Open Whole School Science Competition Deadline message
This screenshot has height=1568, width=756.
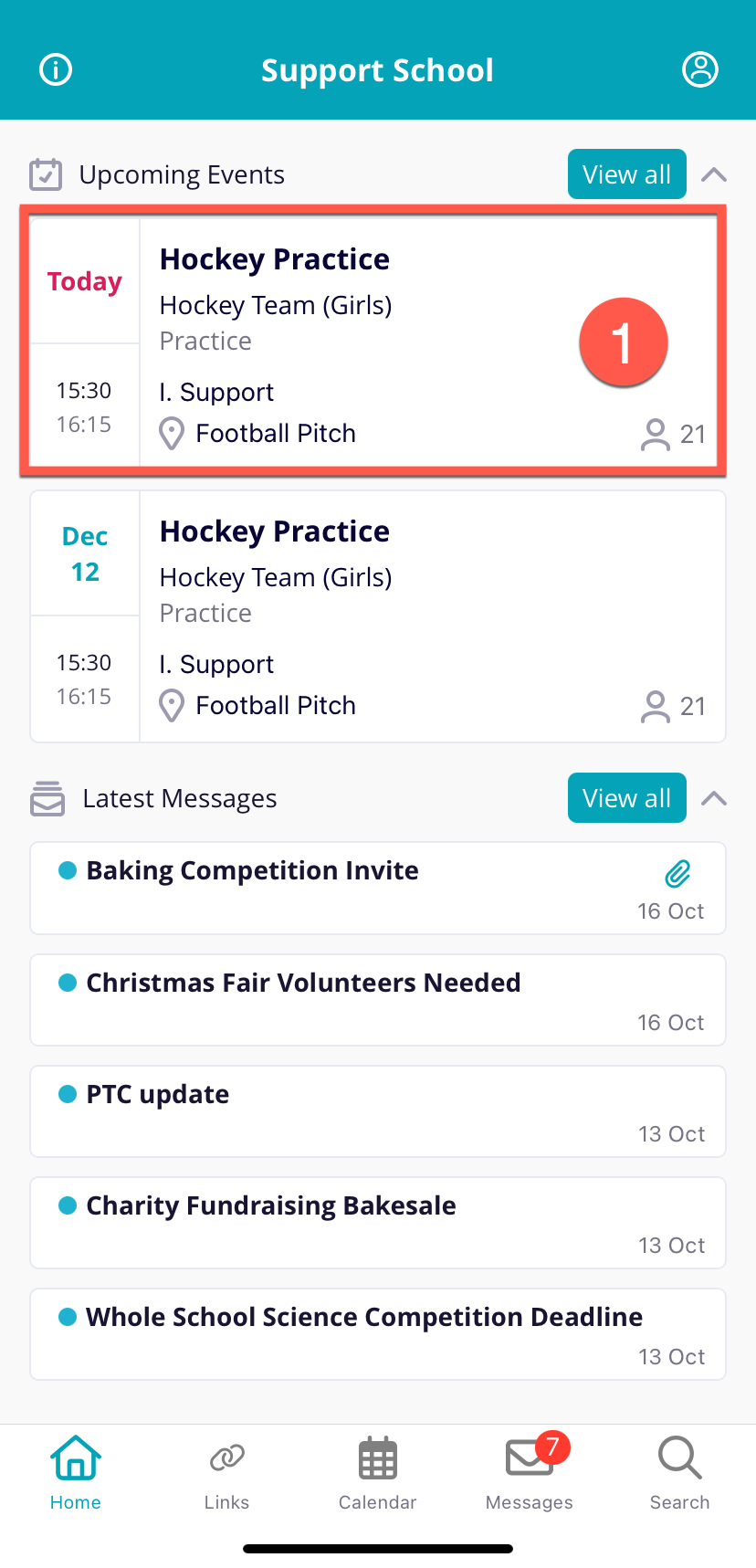pyautogui.click(x=378, y=1334)
